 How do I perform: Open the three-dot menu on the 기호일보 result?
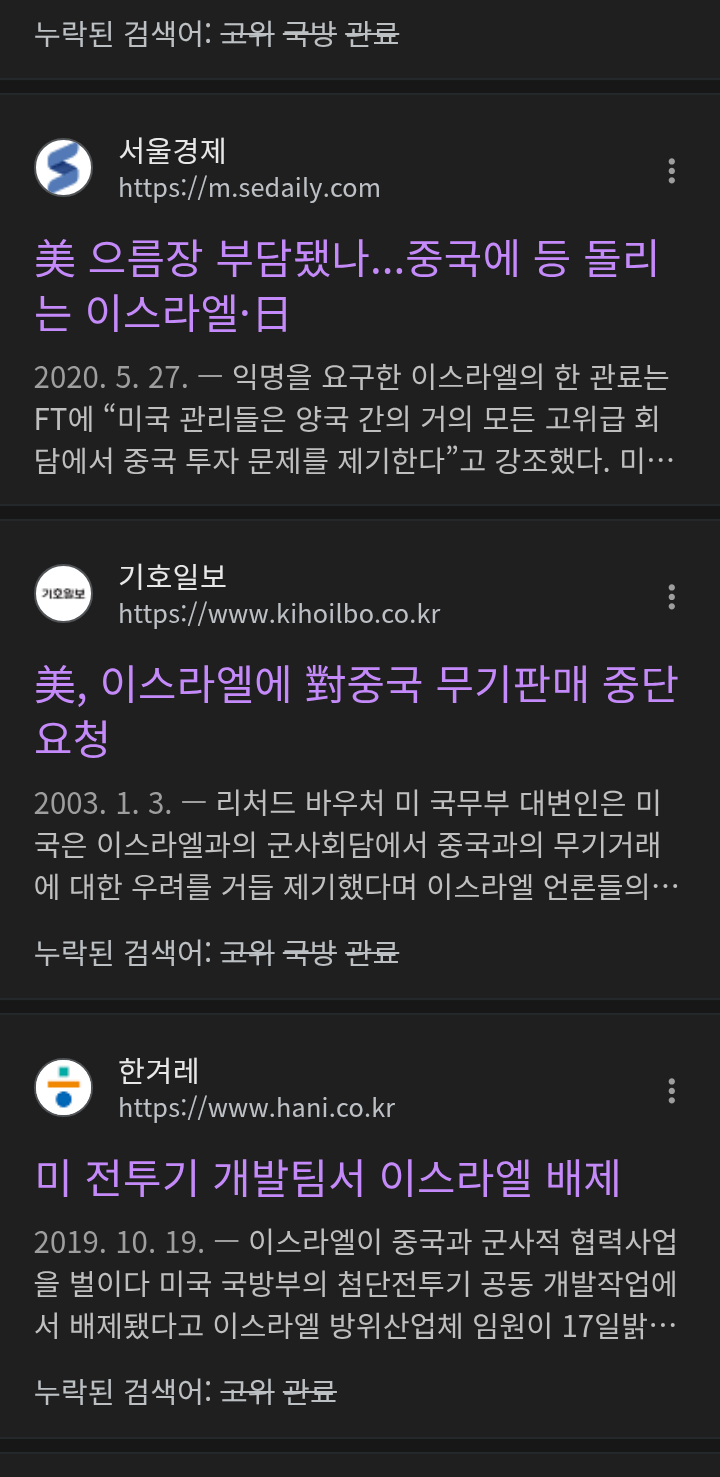(670, 598)
